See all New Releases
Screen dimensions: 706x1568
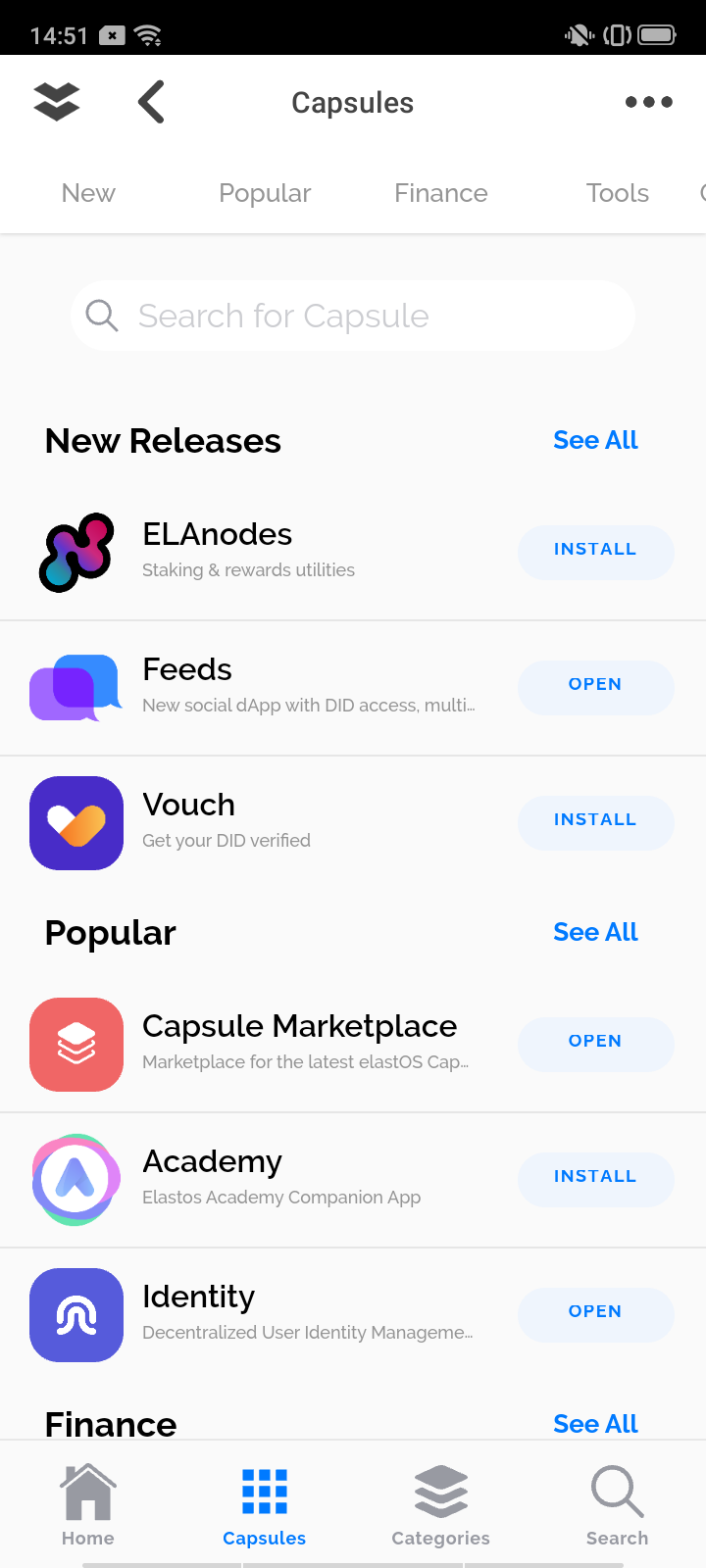(x=595, y=440)
